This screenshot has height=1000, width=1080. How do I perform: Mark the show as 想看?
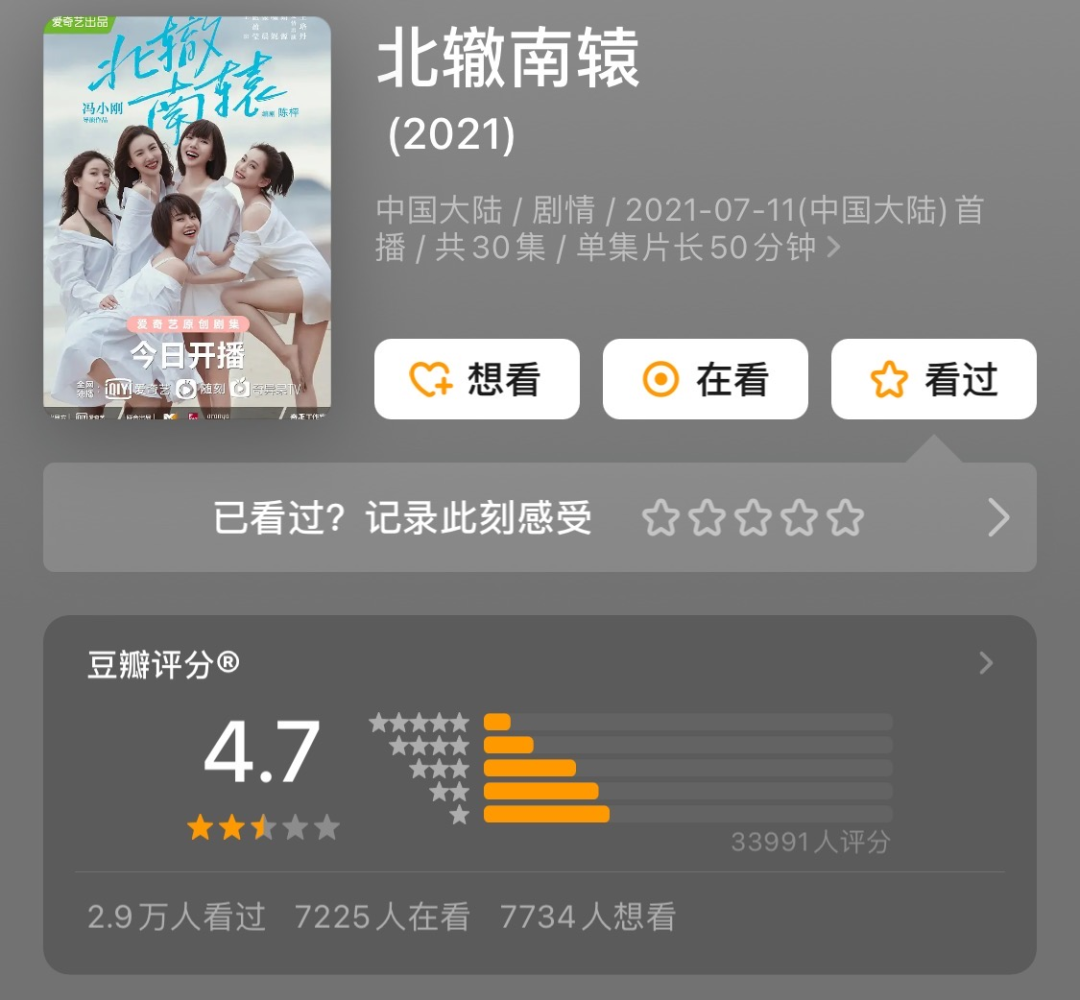[476, 379]
